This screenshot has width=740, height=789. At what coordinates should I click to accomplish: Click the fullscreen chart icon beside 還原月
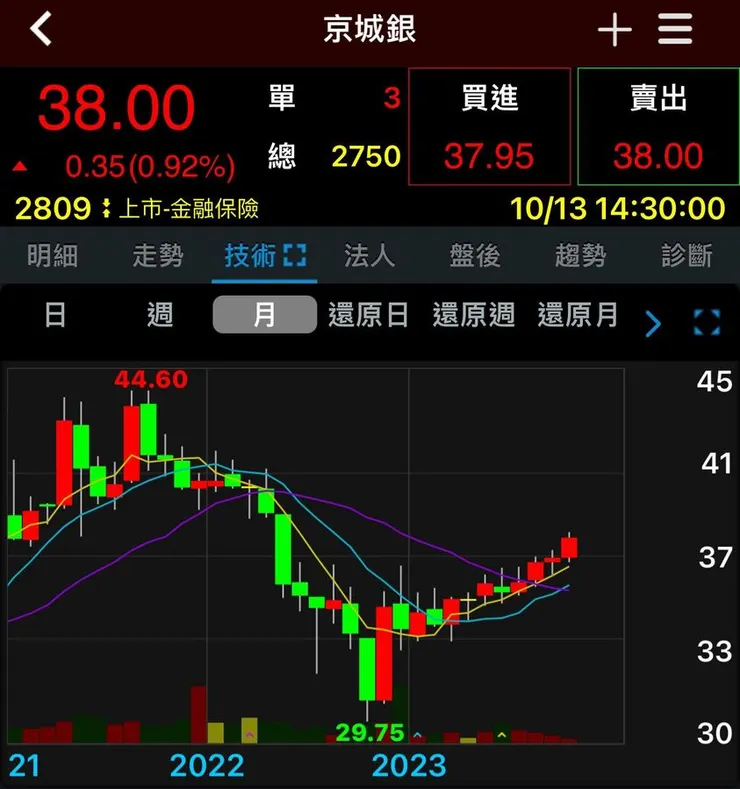pos(706,323)
